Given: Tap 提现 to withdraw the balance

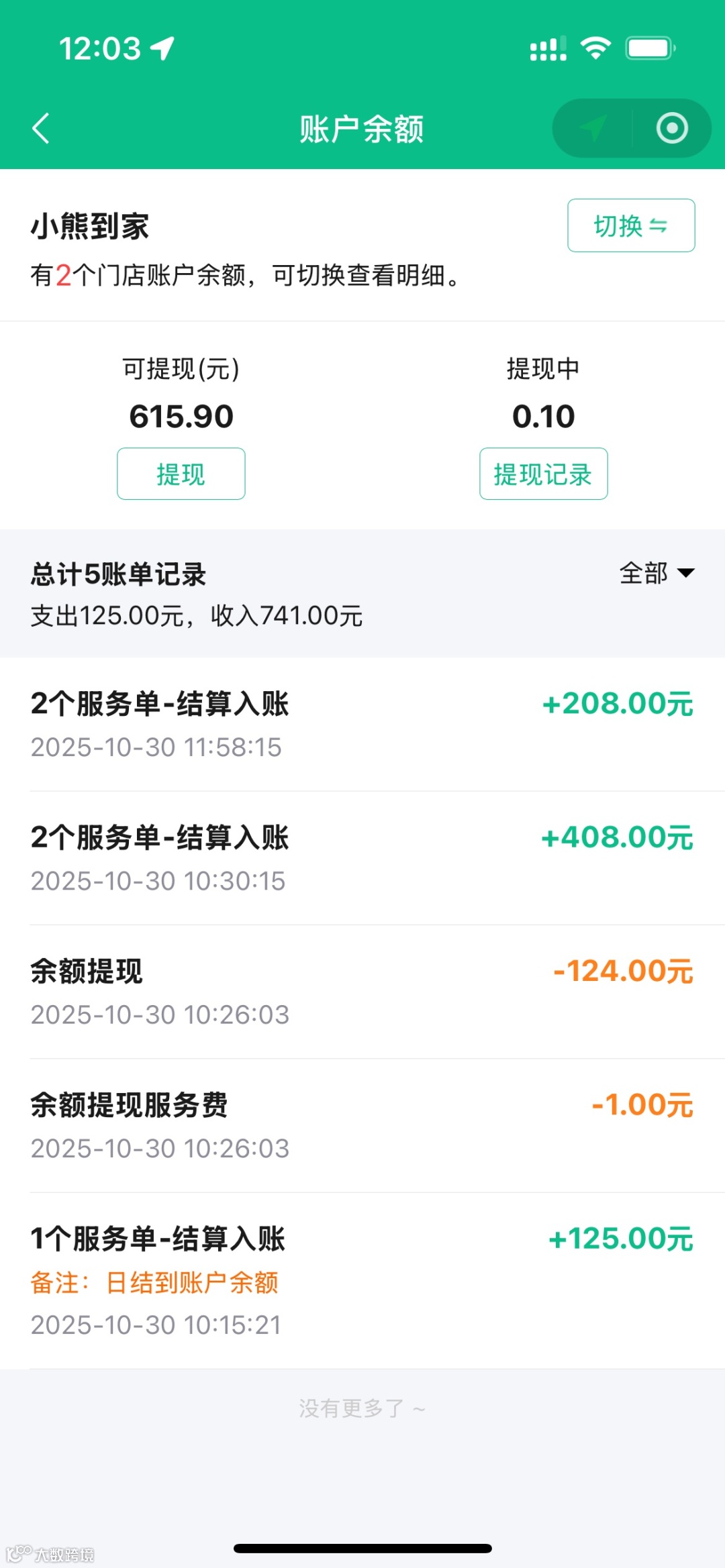Looking at the screenshot, I should (181, 474).
